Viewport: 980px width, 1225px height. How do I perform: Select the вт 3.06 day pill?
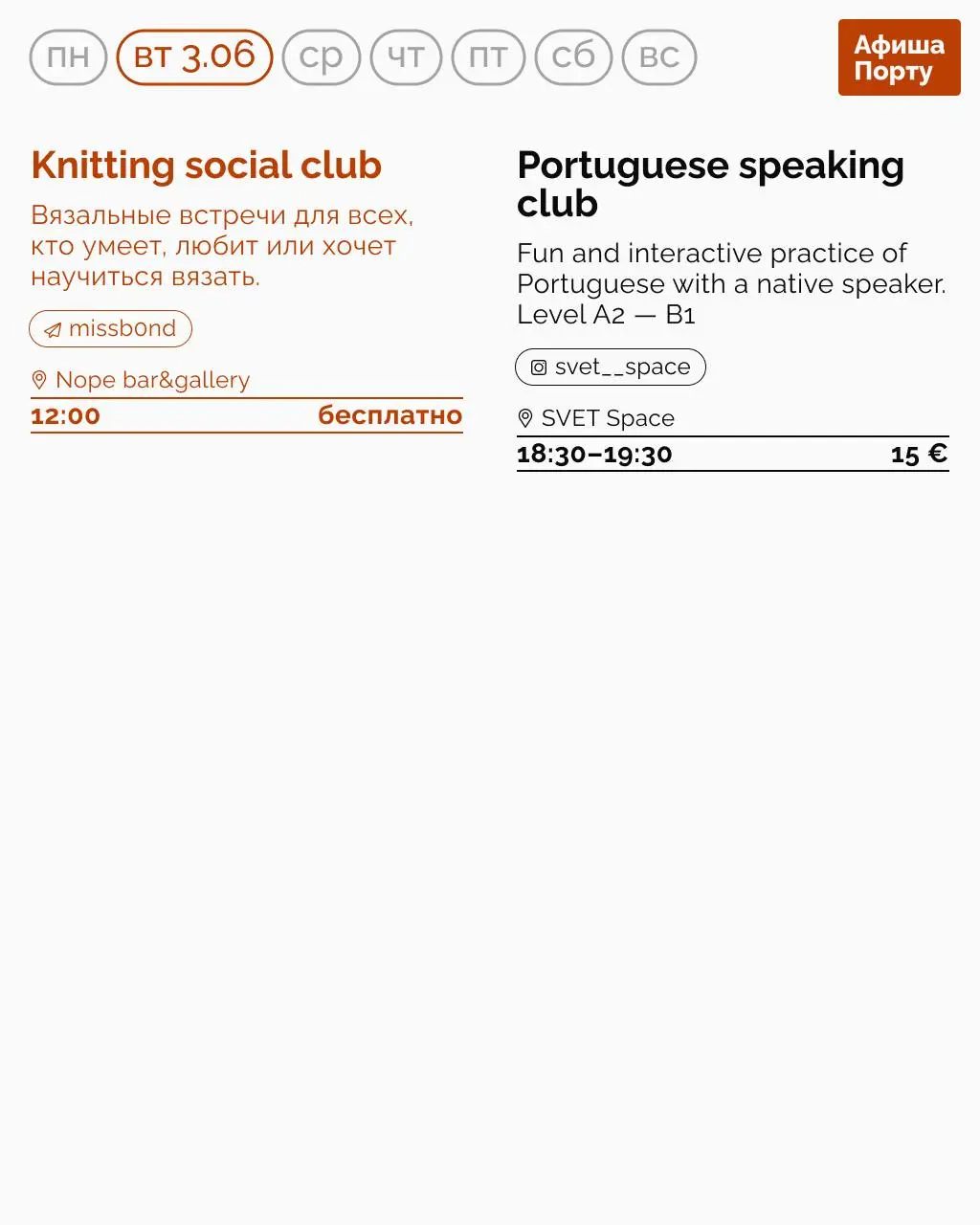[193, 56]
